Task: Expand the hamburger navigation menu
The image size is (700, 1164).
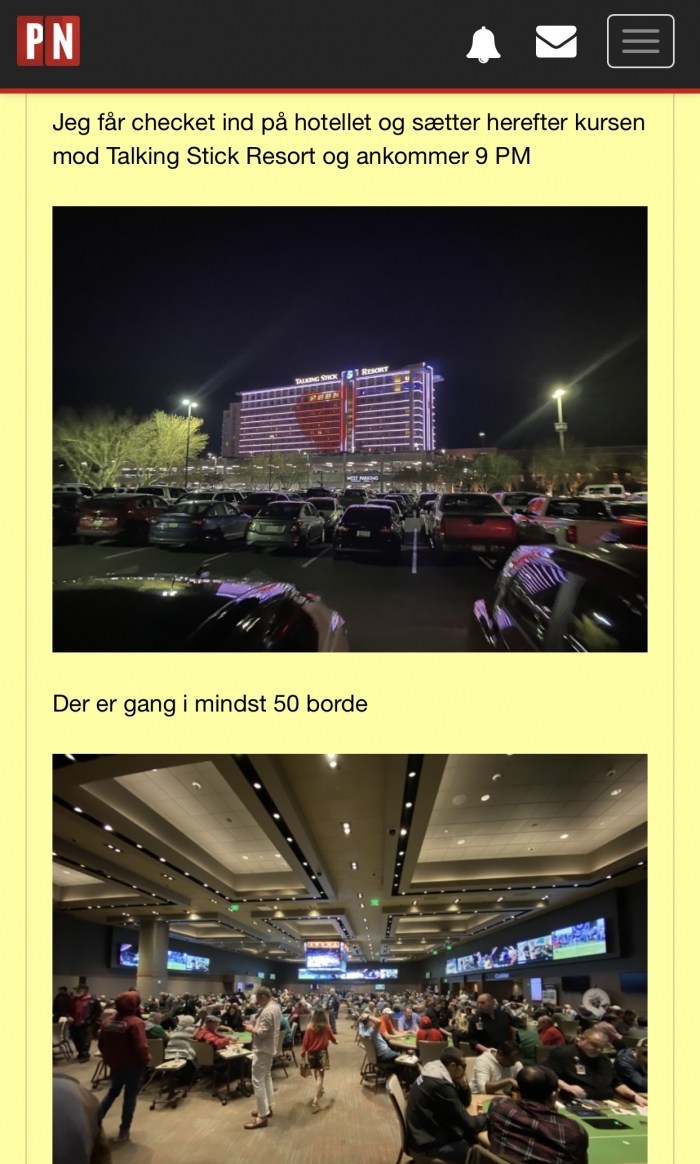Action: (x=640, y=42)
